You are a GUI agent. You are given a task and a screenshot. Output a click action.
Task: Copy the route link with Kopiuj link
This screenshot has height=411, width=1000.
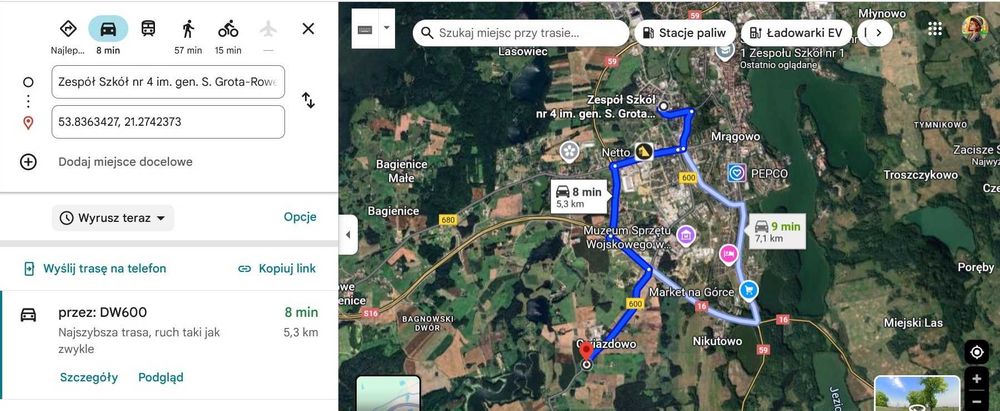coord(277,268)
